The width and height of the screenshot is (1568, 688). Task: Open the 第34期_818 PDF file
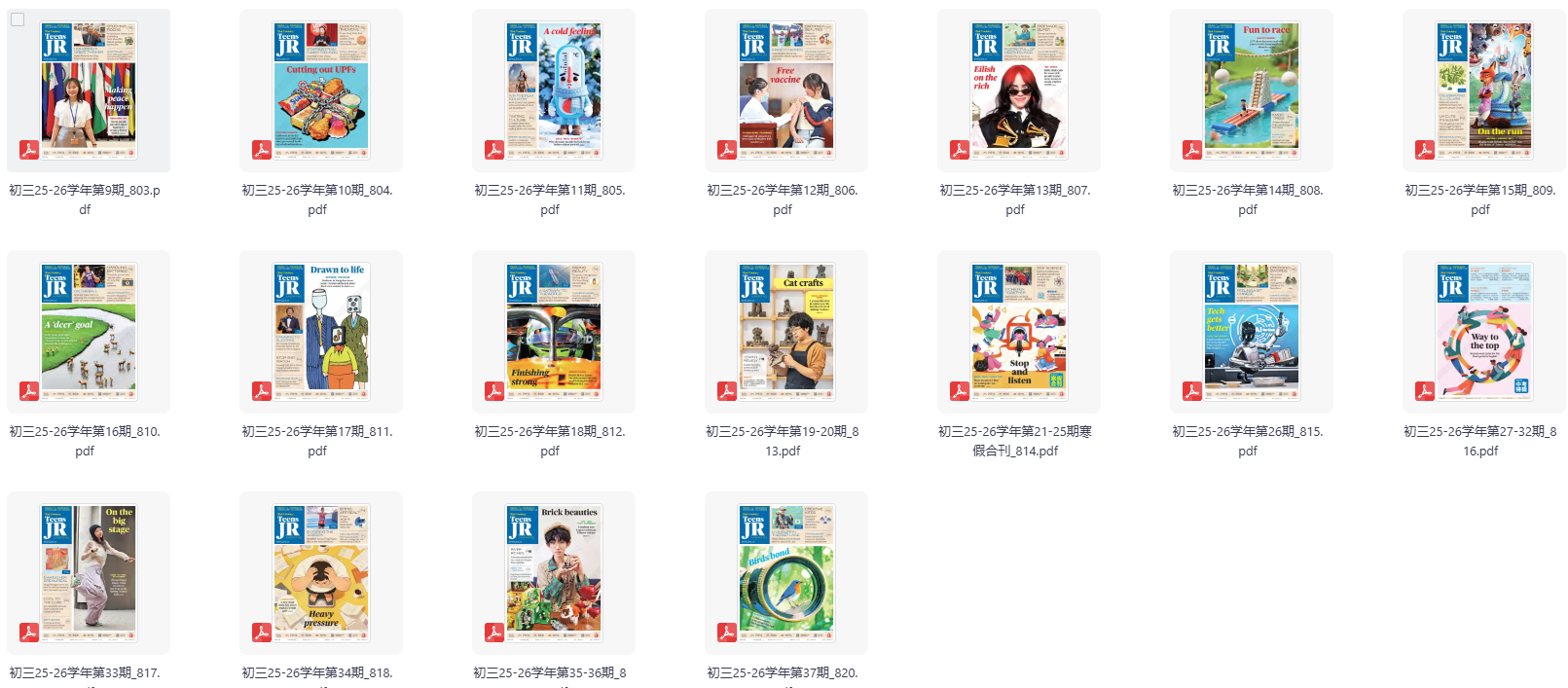coord(321,573)
